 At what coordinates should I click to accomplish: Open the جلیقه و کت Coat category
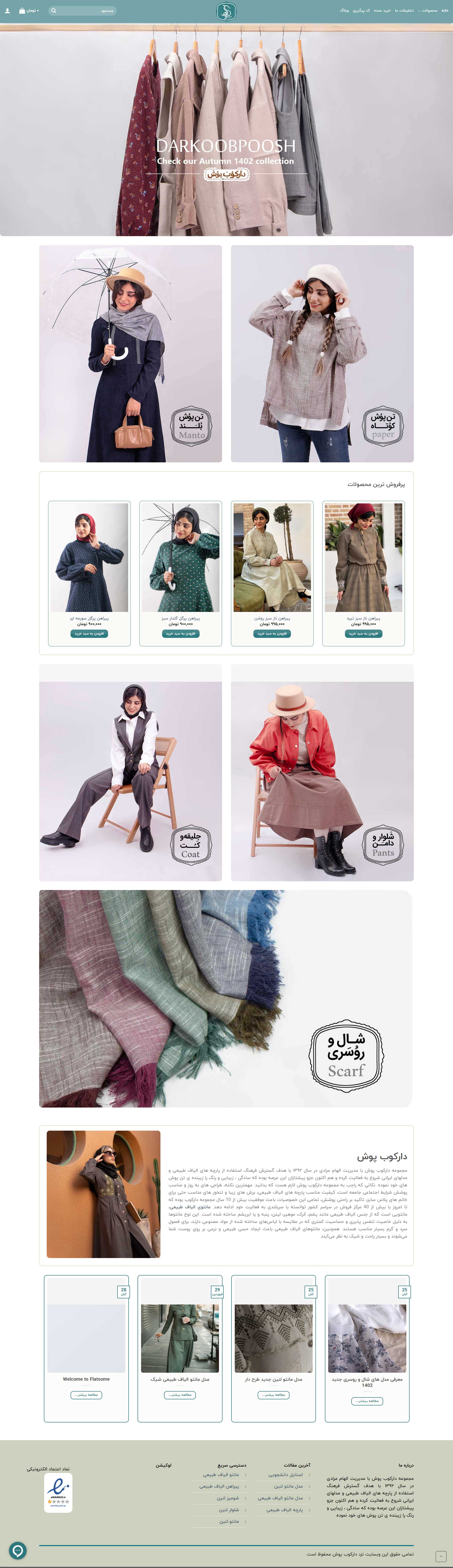[130, 773]
